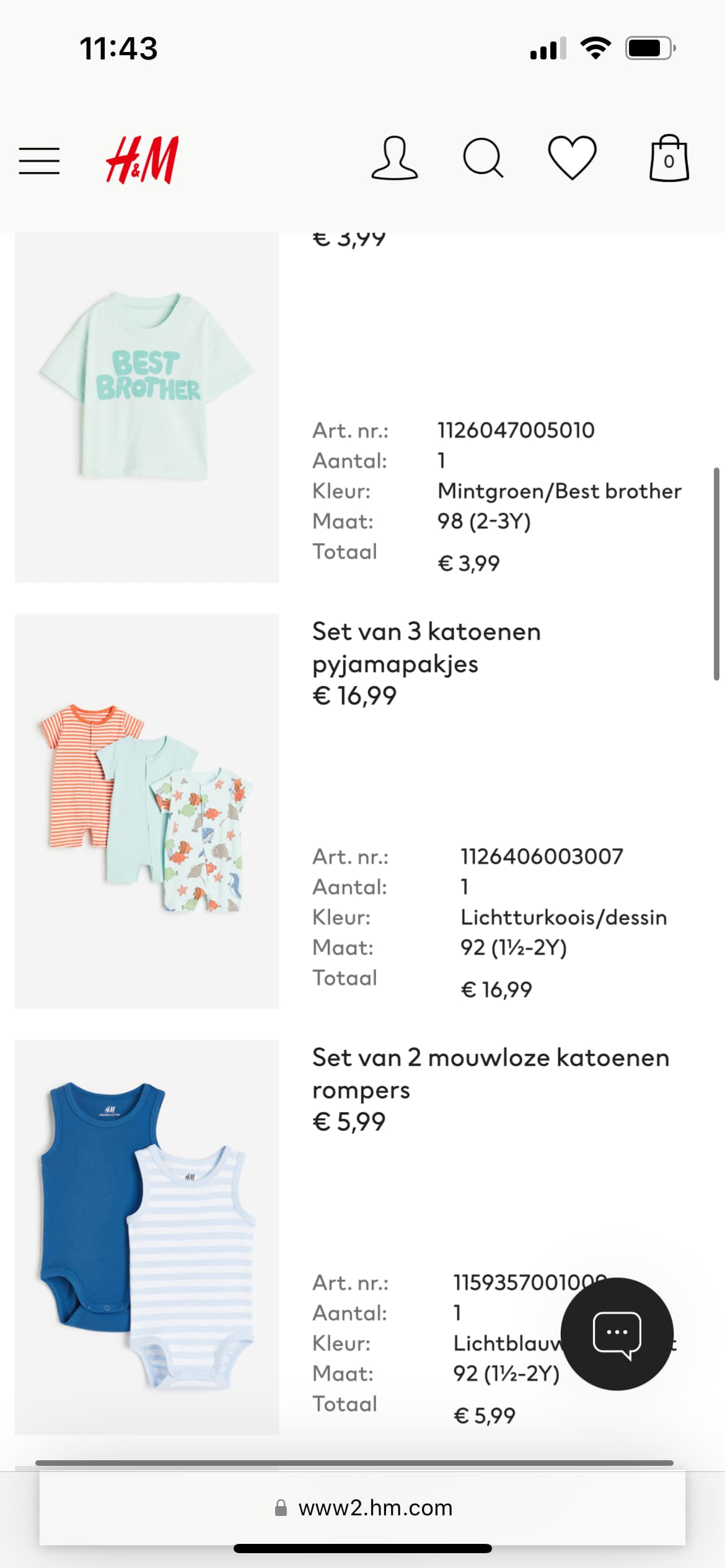Viewport: 725px width, 1568px height.
Task: Tap the www2.hm.com address bar
Action: [x=362, y=1507]
